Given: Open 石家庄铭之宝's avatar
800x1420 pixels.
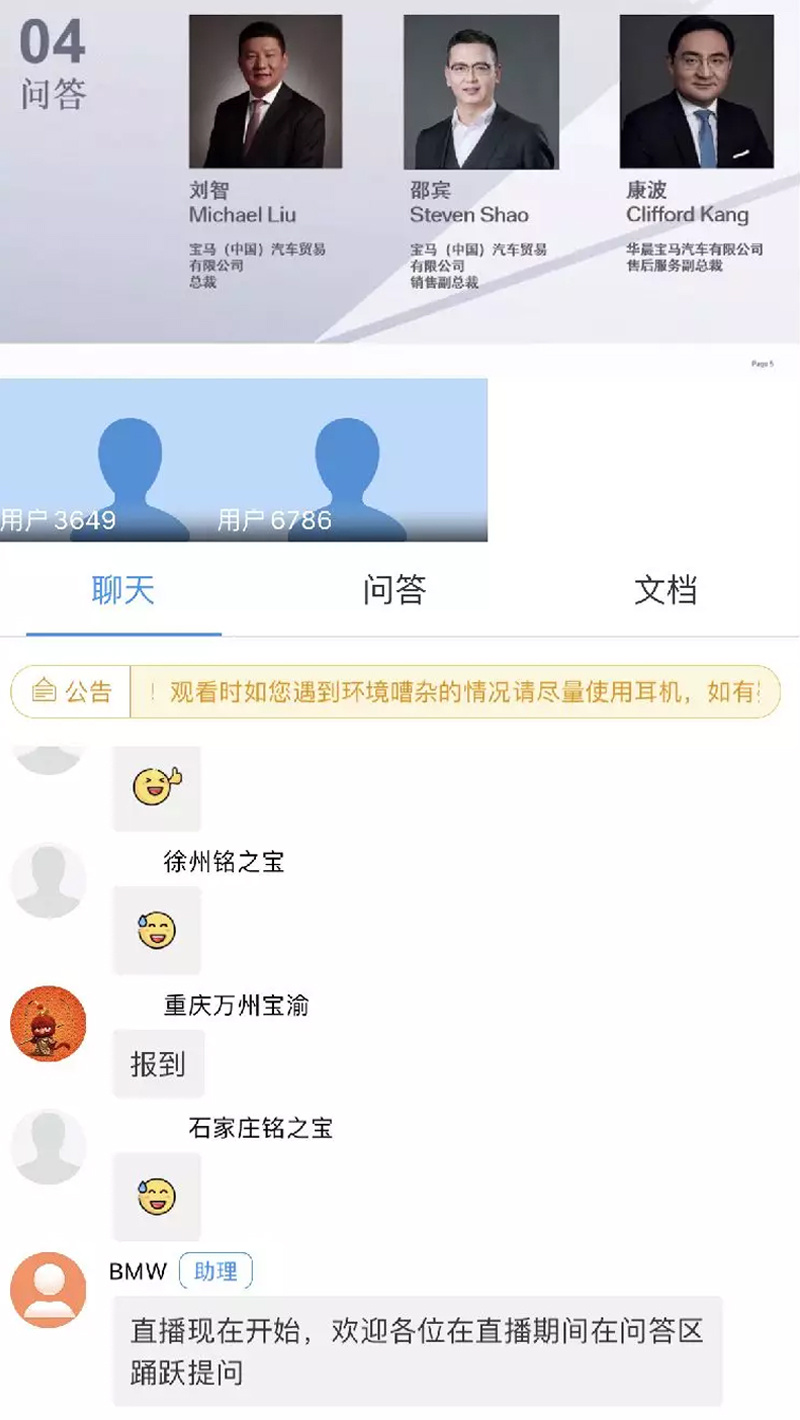Looking at the screenshot, I should [48, 1147].
